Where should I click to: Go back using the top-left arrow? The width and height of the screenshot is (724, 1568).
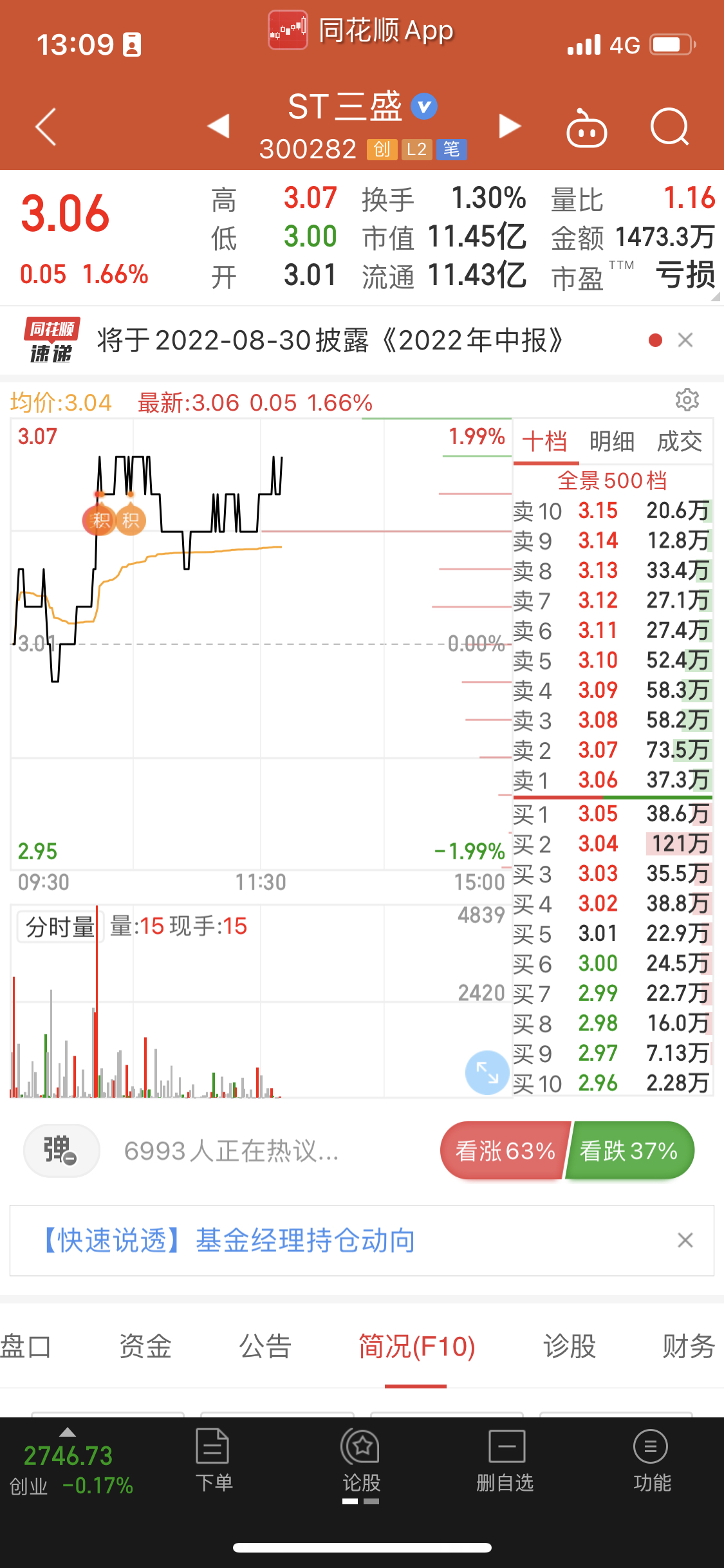46,126
